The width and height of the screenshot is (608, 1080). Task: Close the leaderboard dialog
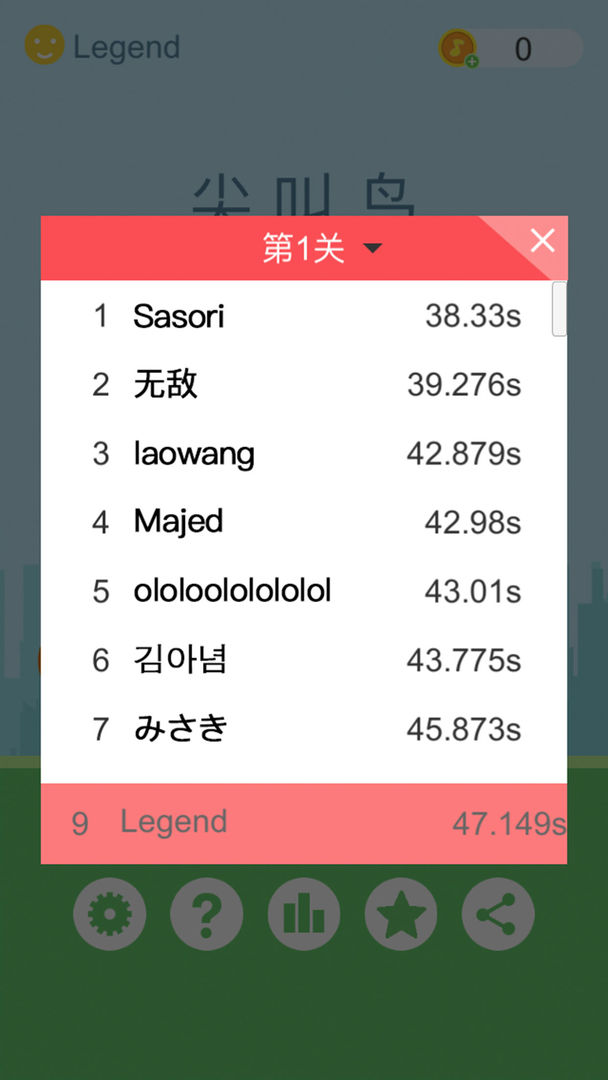click(x=542, y=241)
